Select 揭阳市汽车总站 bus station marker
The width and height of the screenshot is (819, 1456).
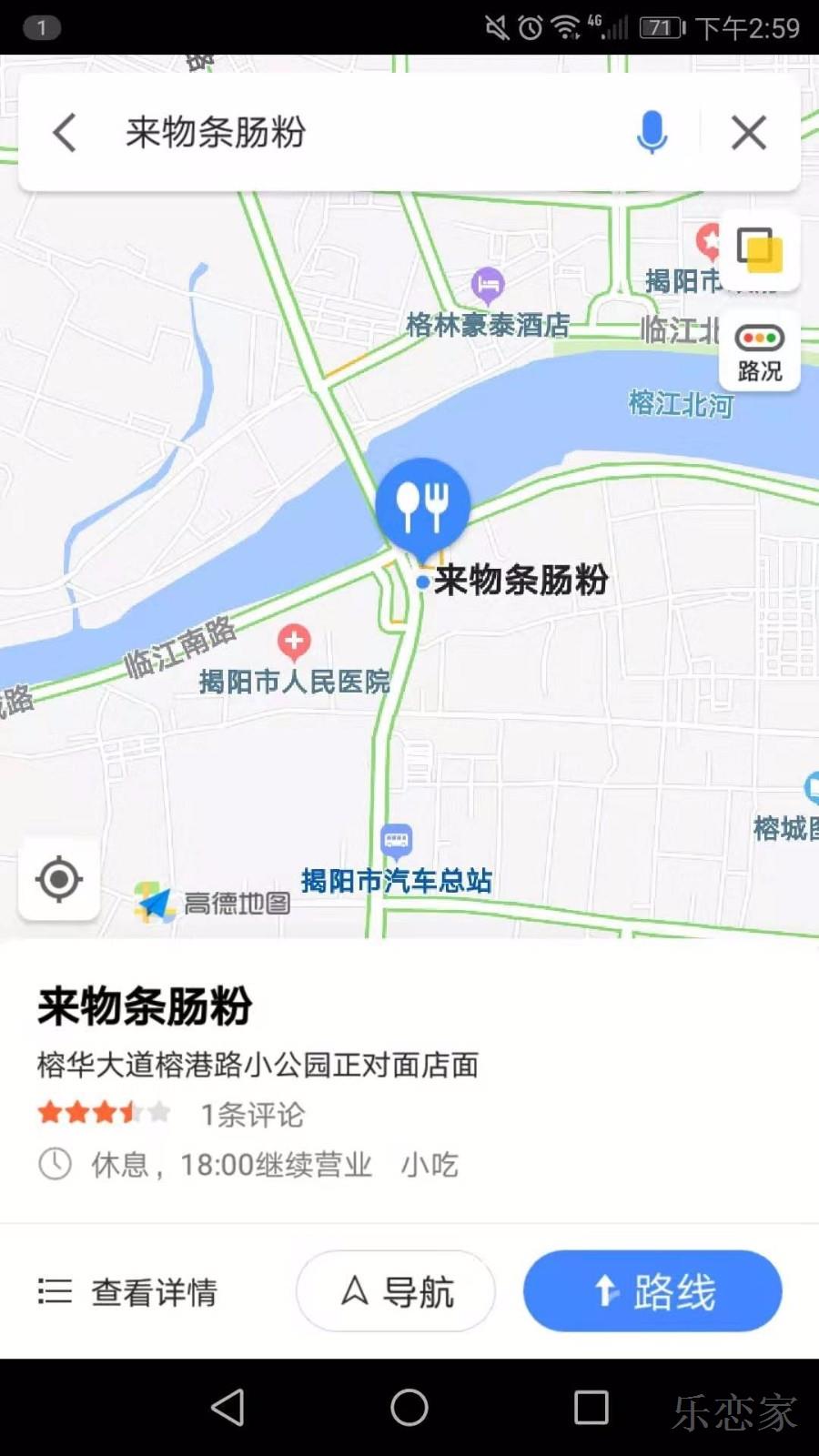(396, 841)
